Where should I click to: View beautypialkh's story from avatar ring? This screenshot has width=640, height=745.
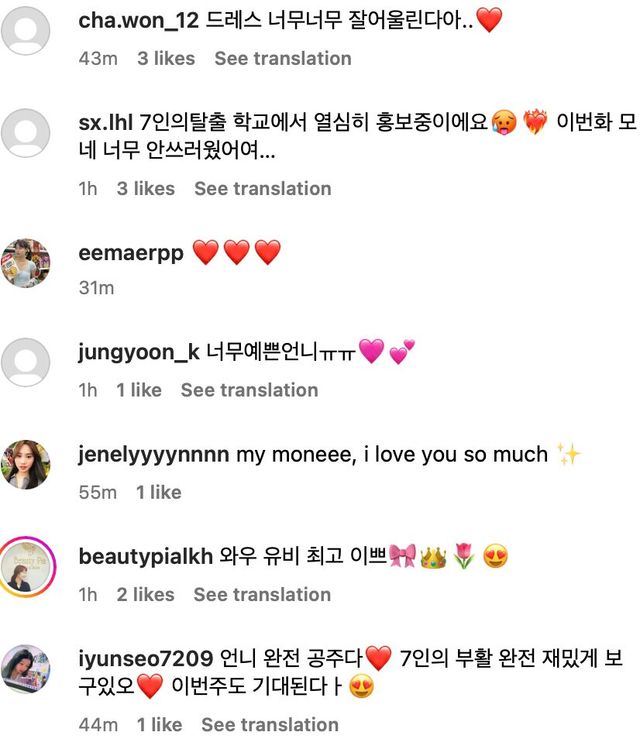click(x=26, y=567)
